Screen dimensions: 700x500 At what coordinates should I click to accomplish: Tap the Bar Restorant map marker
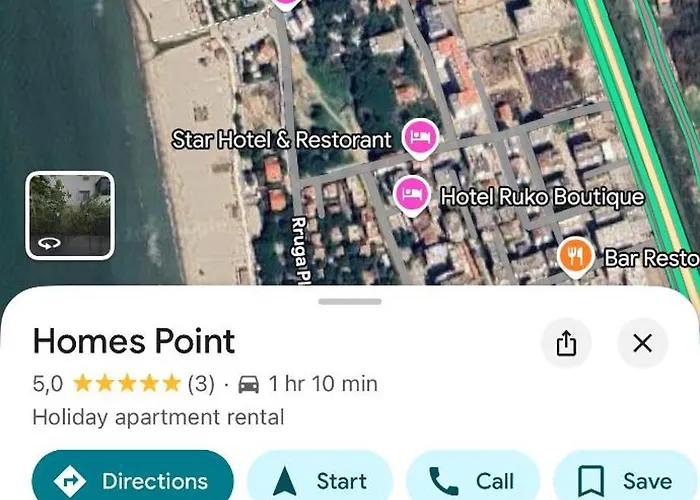(575, 258)
